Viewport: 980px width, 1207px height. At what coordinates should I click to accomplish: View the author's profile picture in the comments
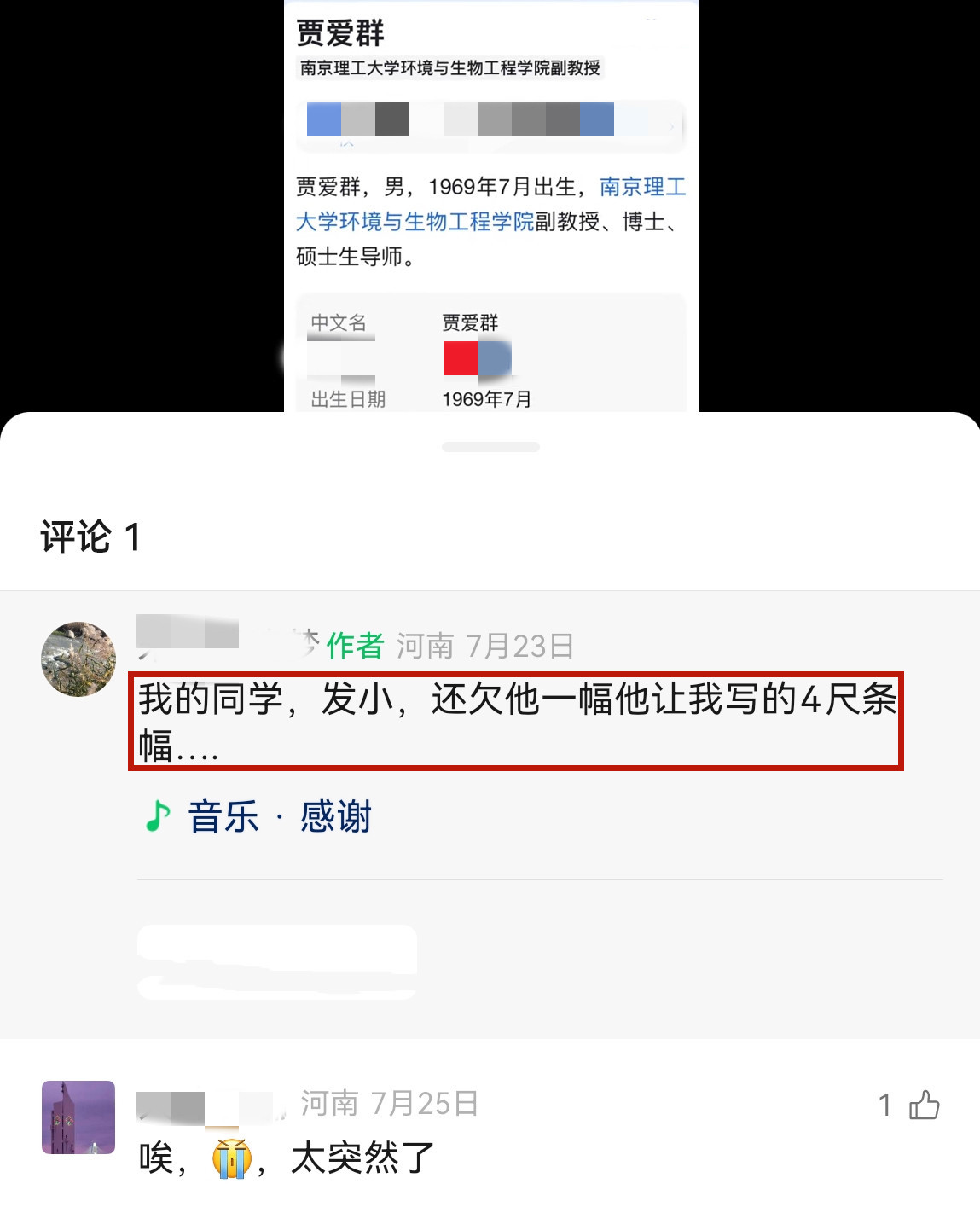pos(78,659)
